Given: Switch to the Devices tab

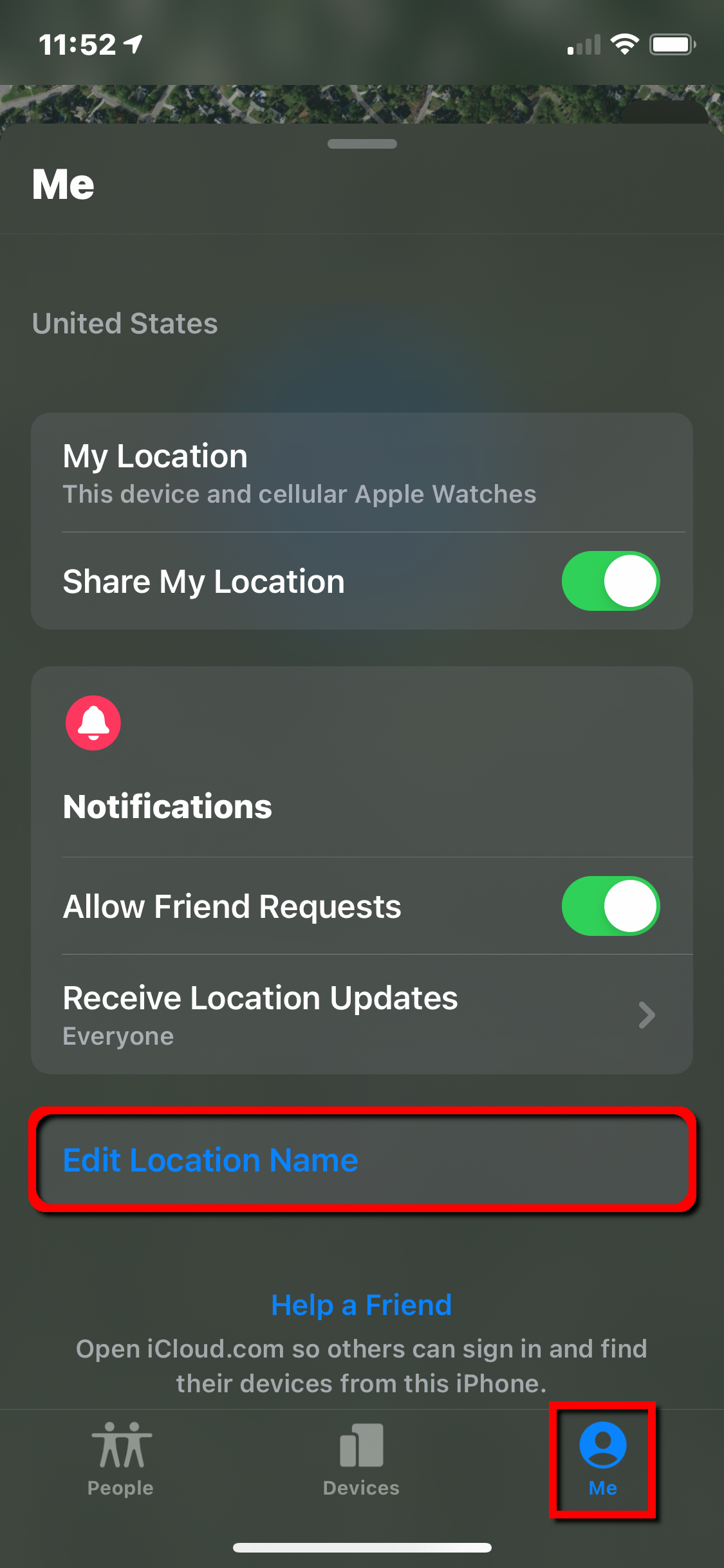Looking at the screenshot, I should tap(361, 1459).
